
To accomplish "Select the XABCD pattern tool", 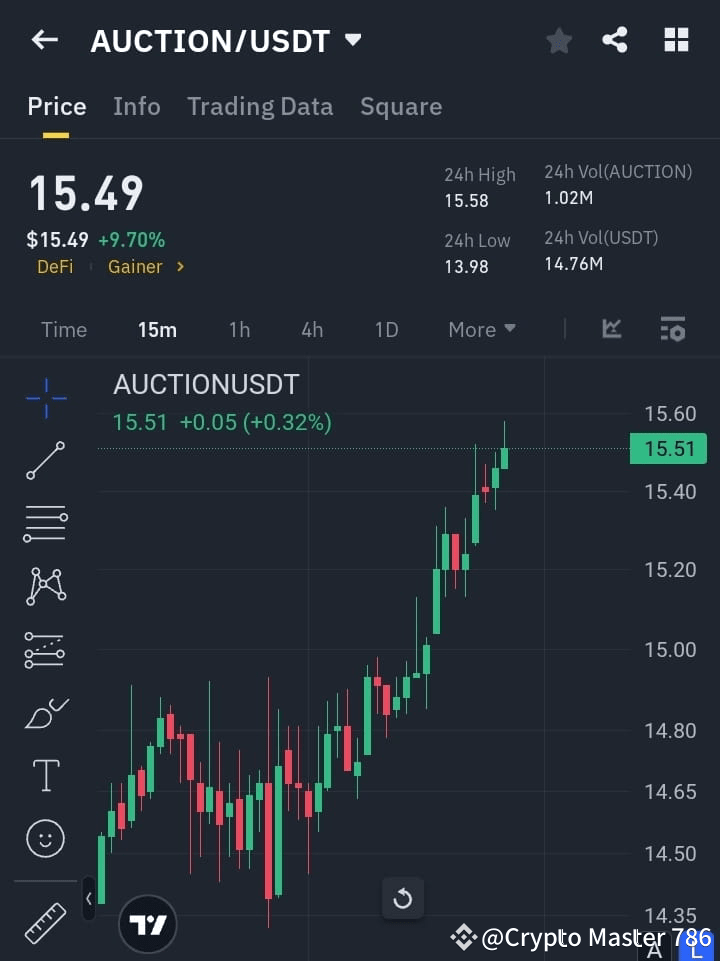I will (x=45, y=587).
